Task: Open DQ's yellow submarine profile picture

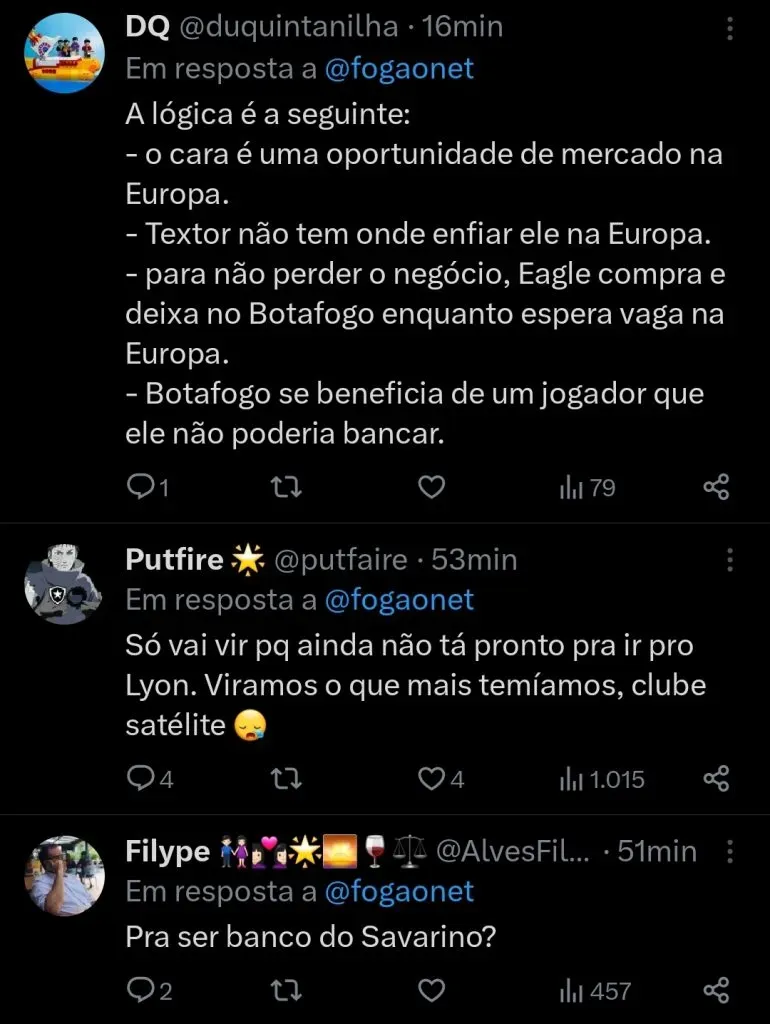Action: click(63, 50)
